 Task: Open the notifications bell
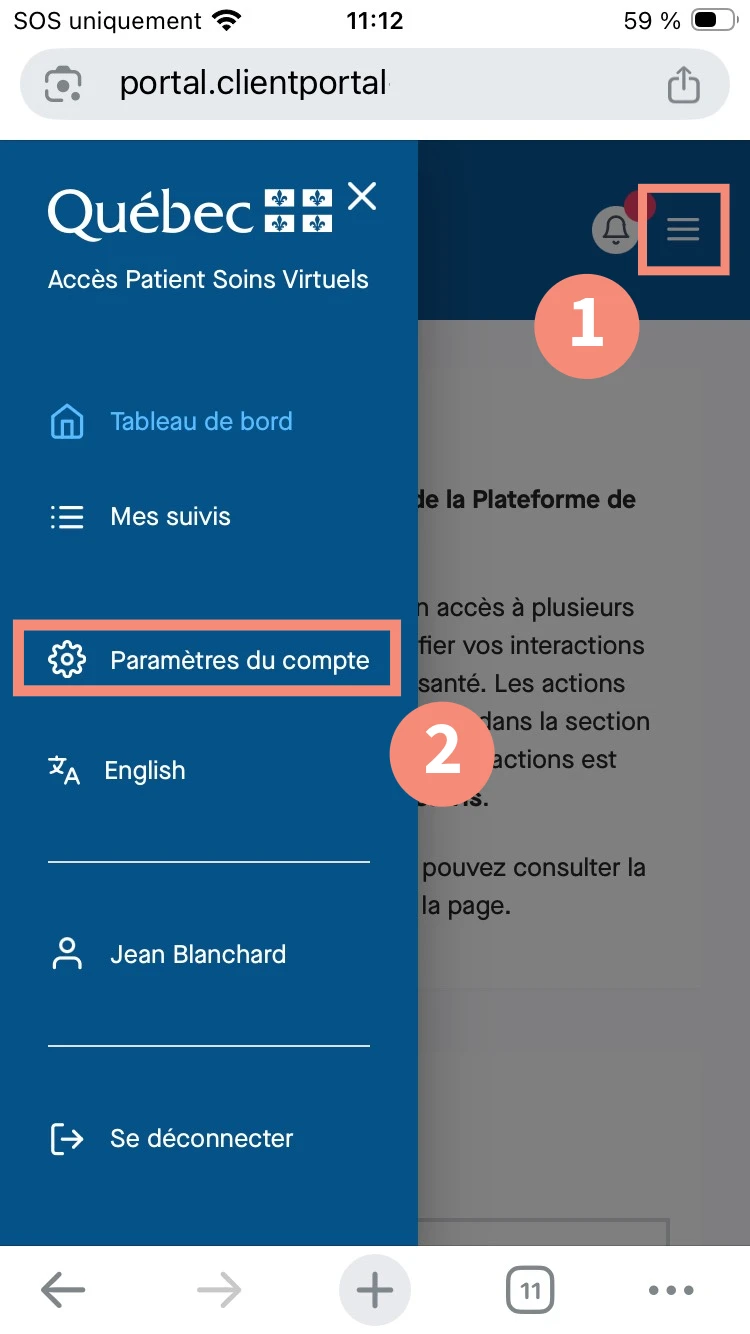pos(615,231)
